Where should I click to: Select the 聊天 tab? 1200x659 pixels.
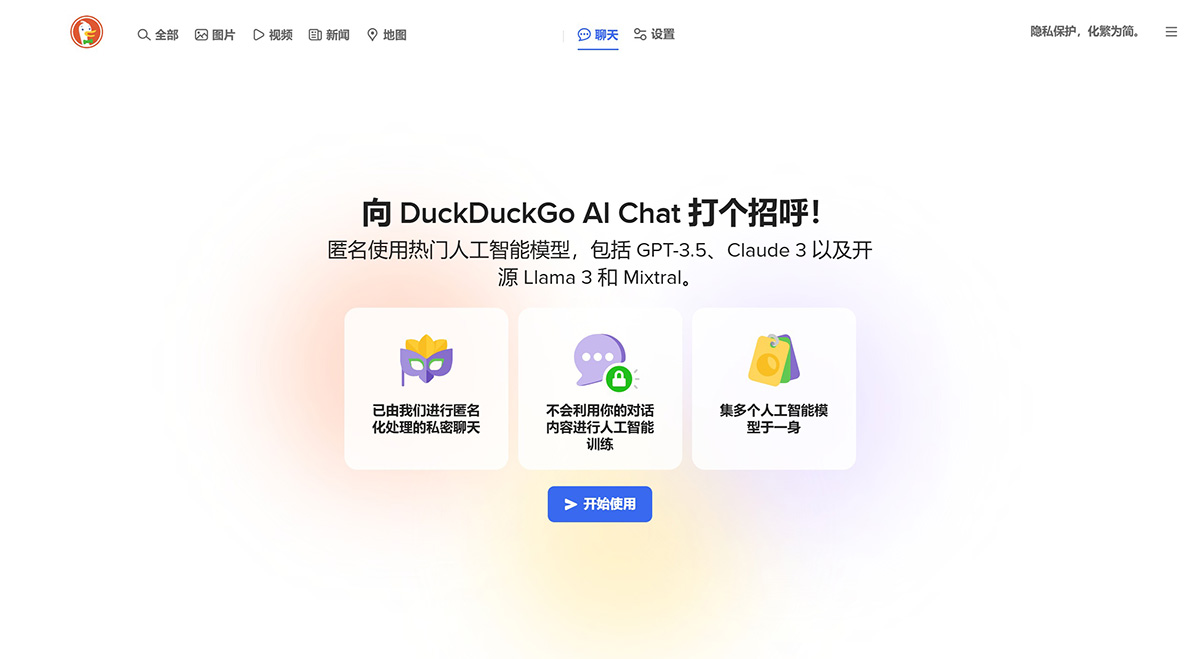[598, 35]
